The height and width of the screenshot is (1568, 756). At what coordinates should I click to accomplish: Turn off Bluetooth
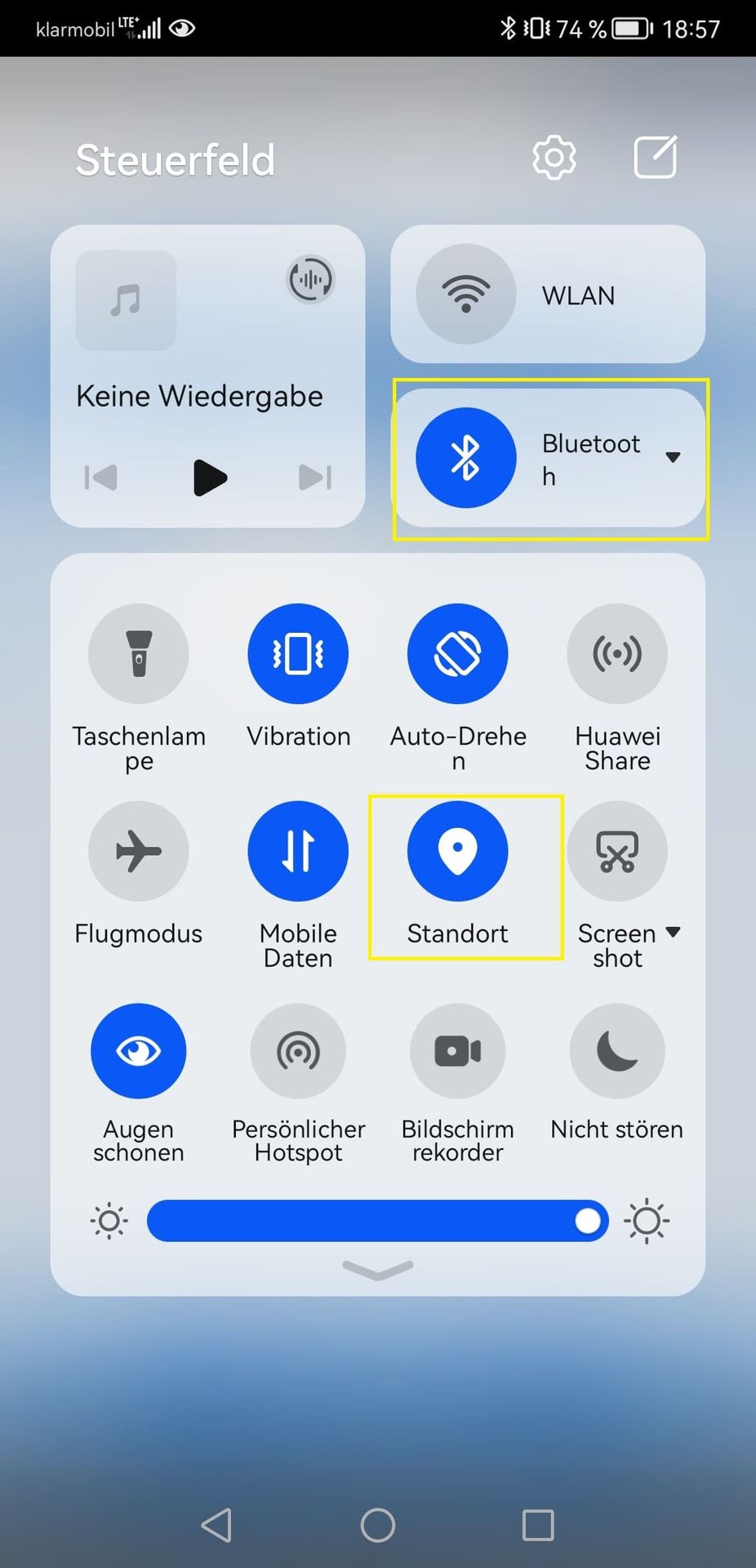pos(466,457)
